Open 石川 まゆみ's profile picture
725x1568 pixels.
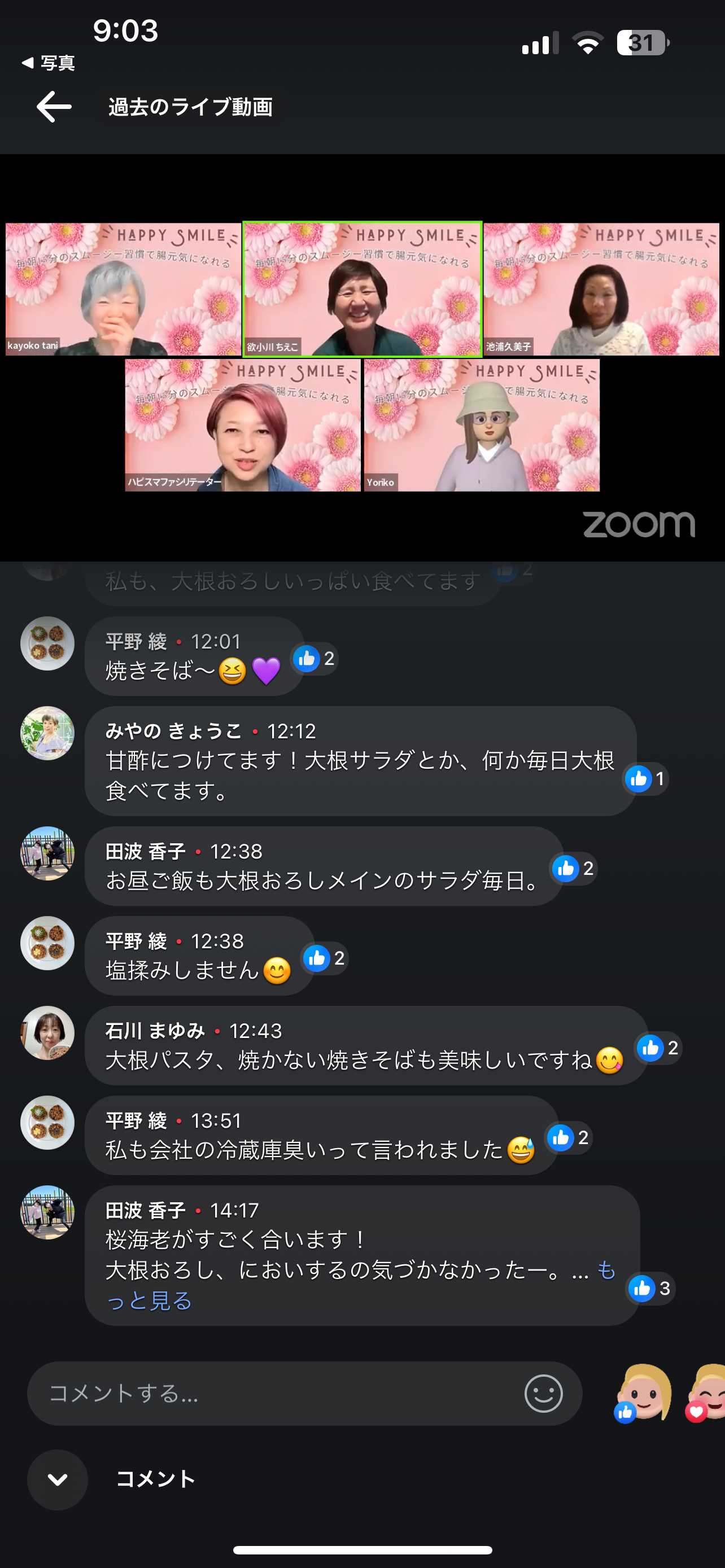click(x=47, y=1033)
